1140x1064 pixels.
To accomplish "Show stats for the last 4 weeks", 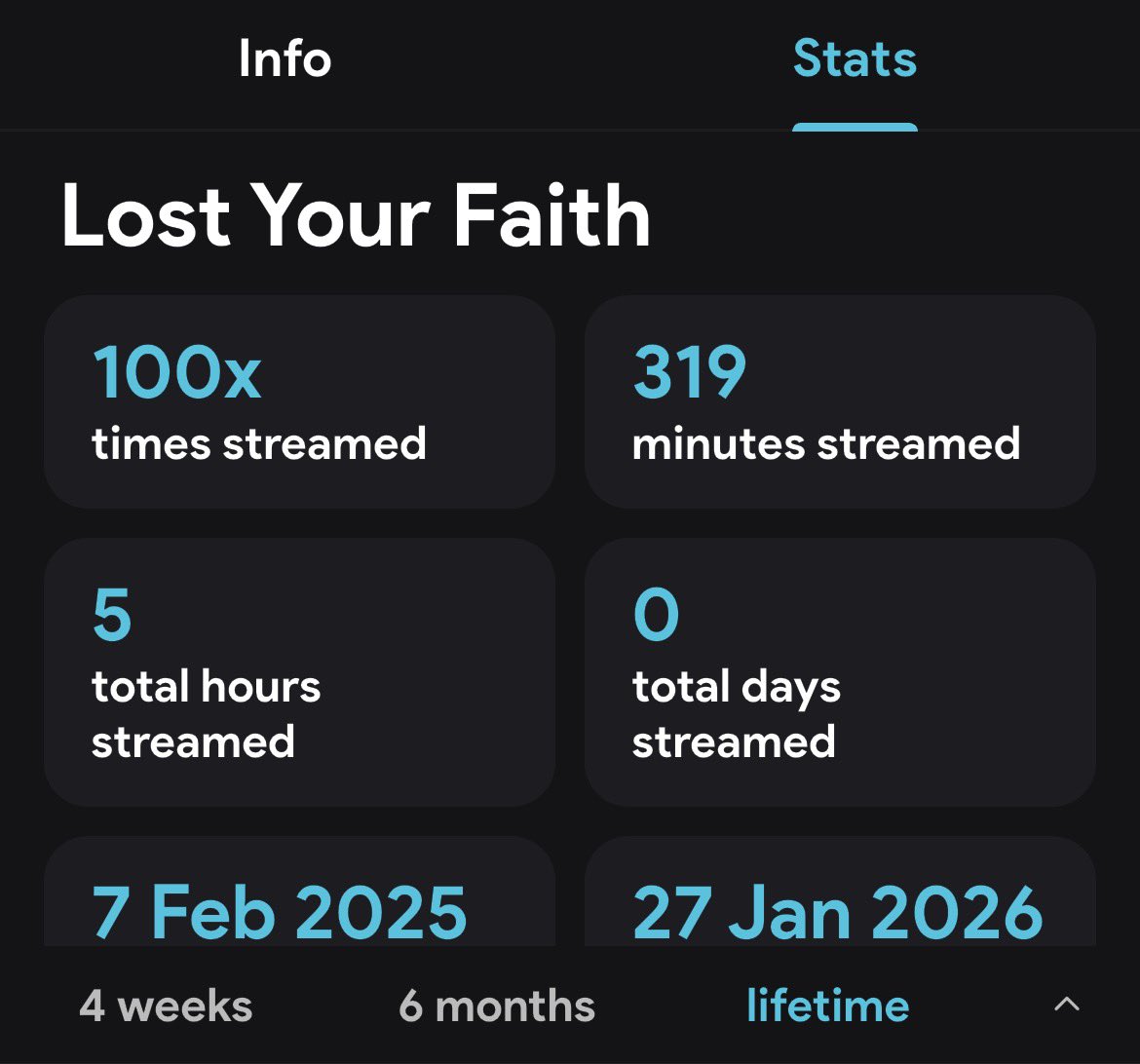I will (x=166, y=1006).
